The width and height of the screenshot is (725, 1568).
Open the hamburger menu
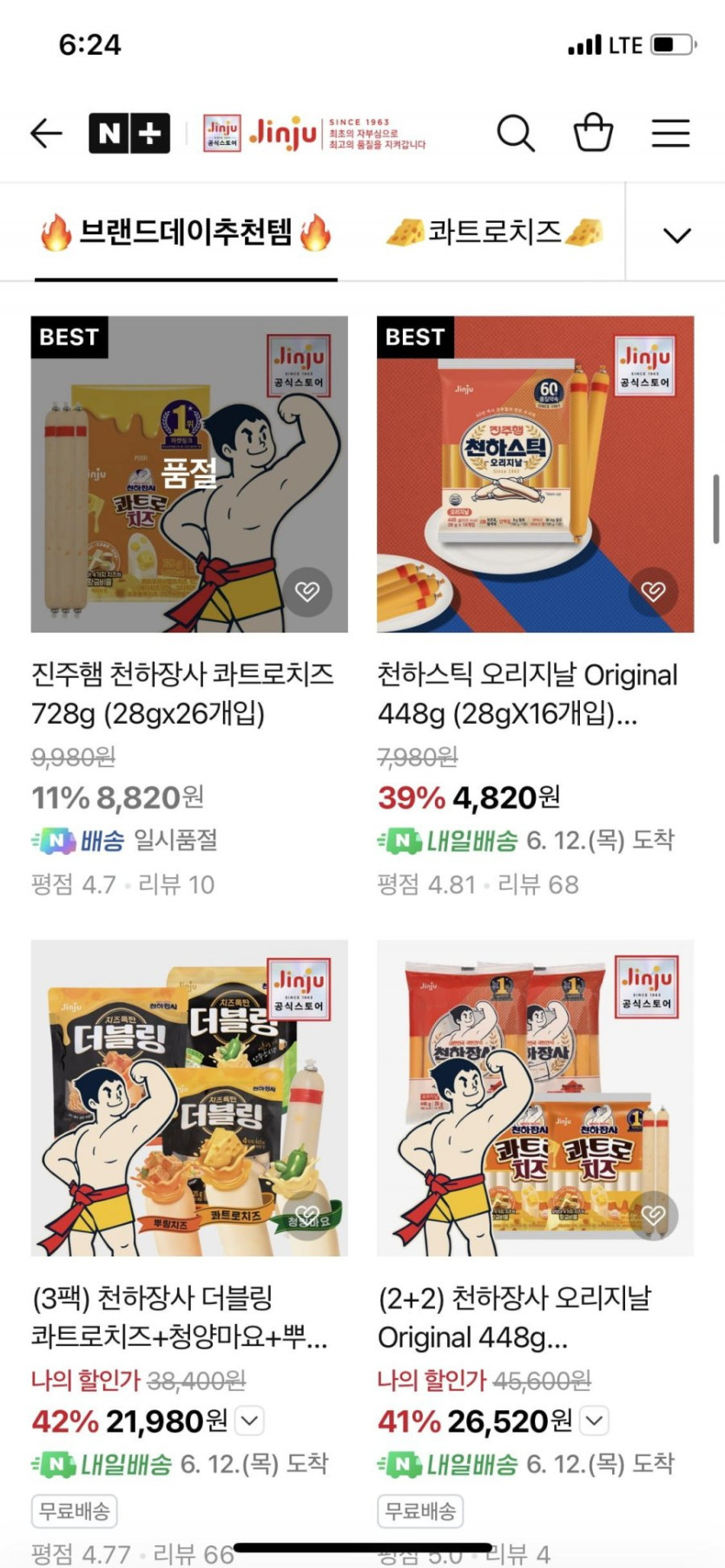pyautogui.click(x=670, y=134)
